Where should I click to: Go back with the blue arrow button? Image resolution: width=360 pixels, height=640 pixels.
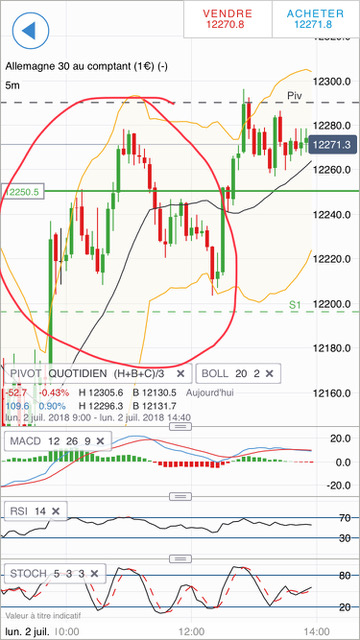point(31,30)
